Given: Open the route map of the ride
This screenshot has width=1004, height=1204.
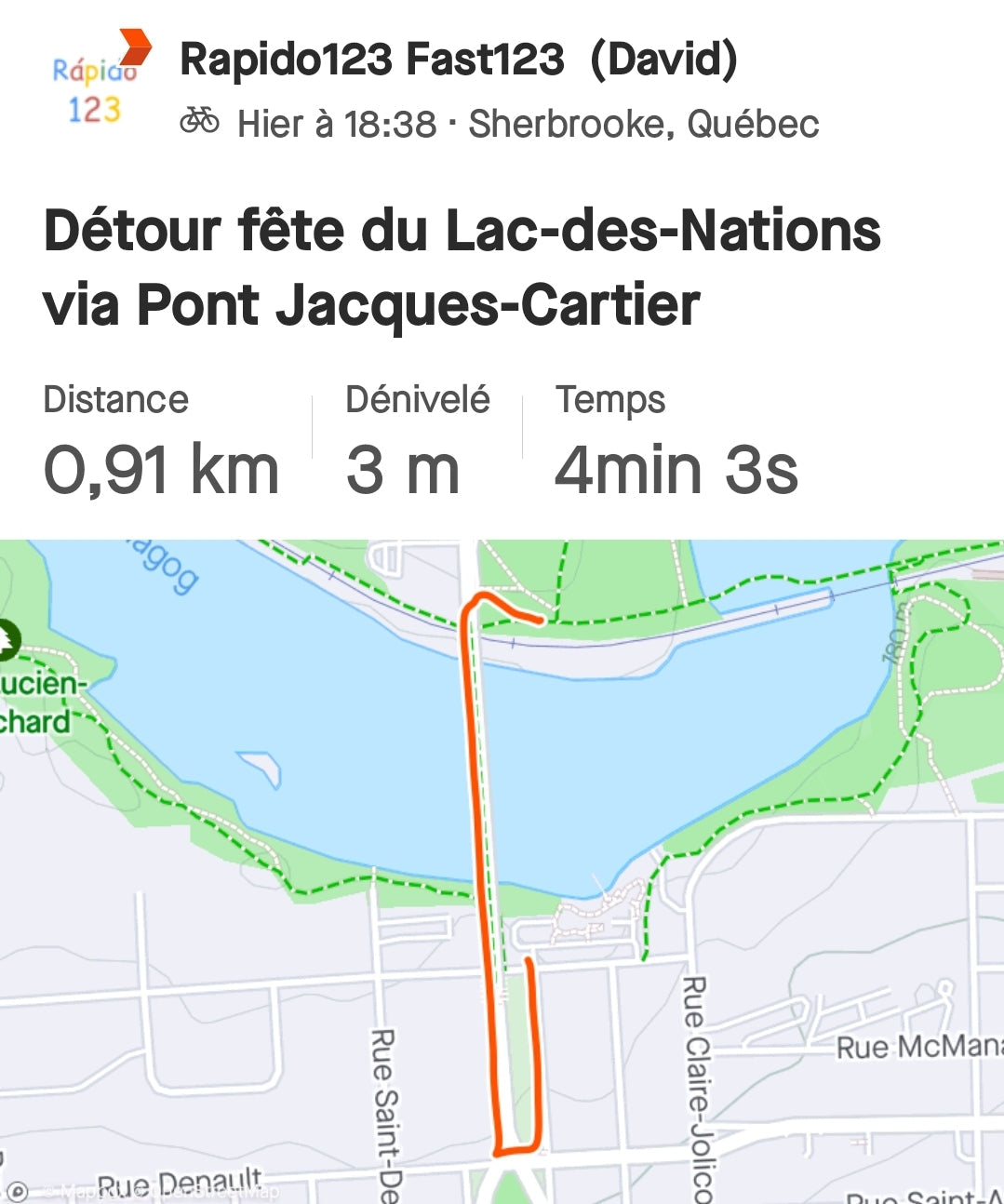Looking at the screenshot, I should click(x=502, y=871).
